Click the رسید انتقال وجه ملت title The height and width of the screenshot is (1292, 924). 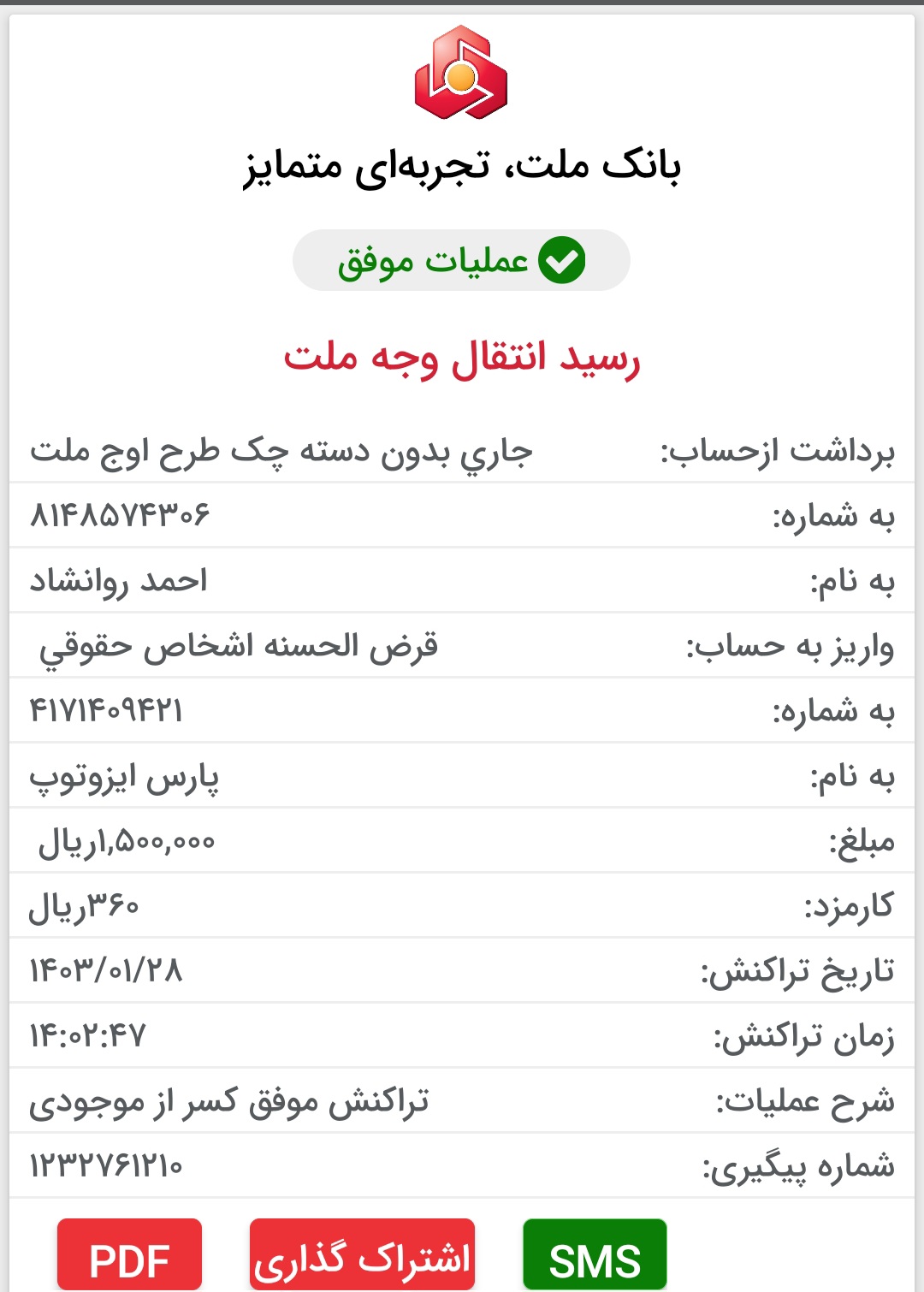pyautogui.click(x=462, y=359)
